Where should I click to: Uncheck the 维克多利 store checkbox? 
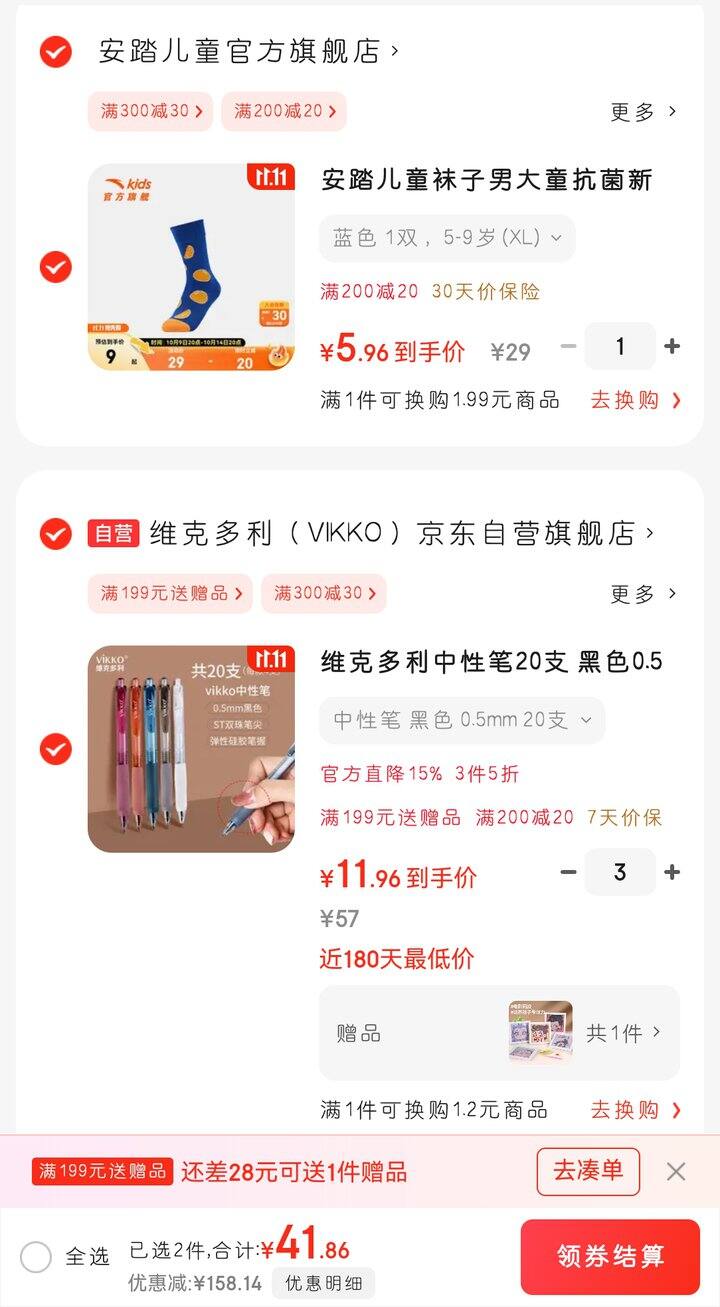click(x=56, y=533)
